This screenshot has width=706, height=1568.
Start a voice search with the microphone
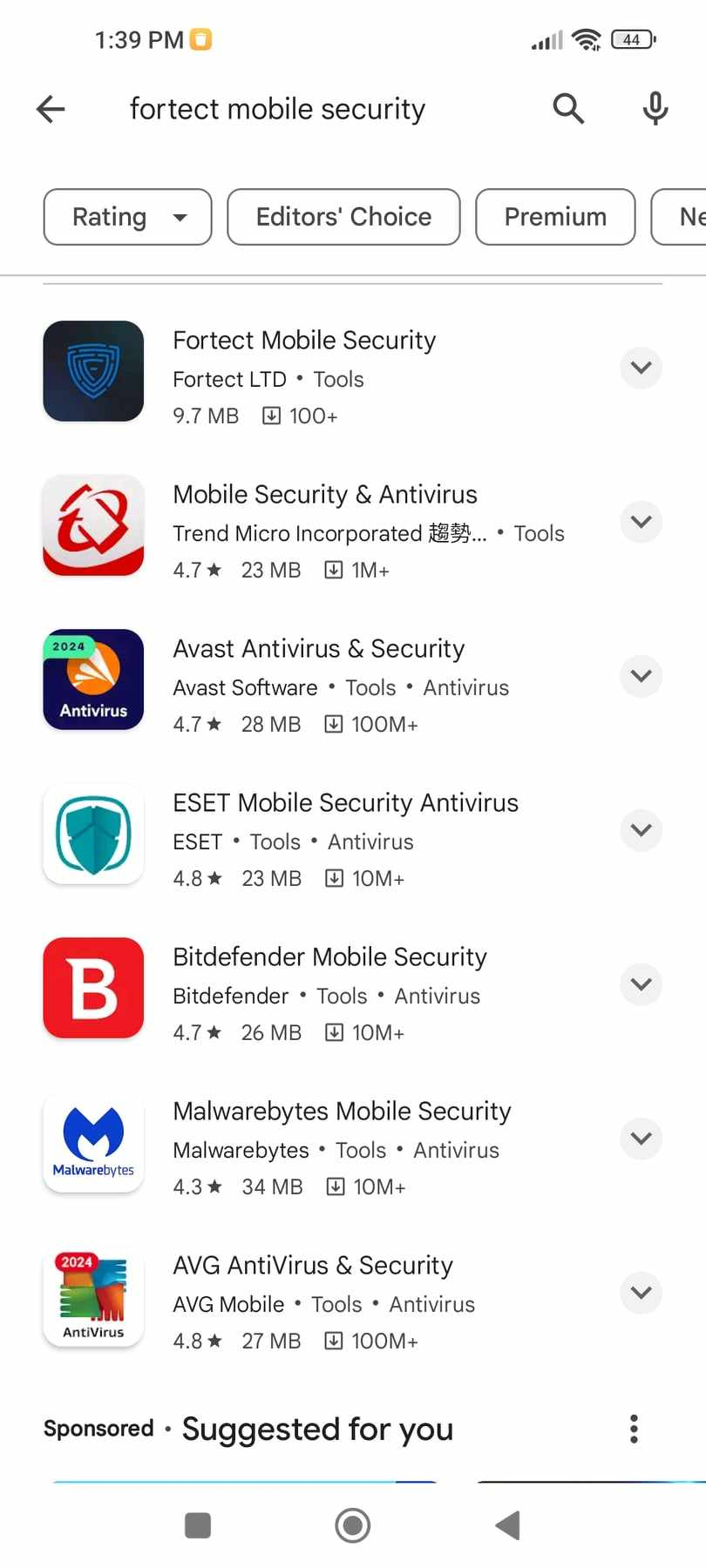pyautogui.click(x=655, y=109)
